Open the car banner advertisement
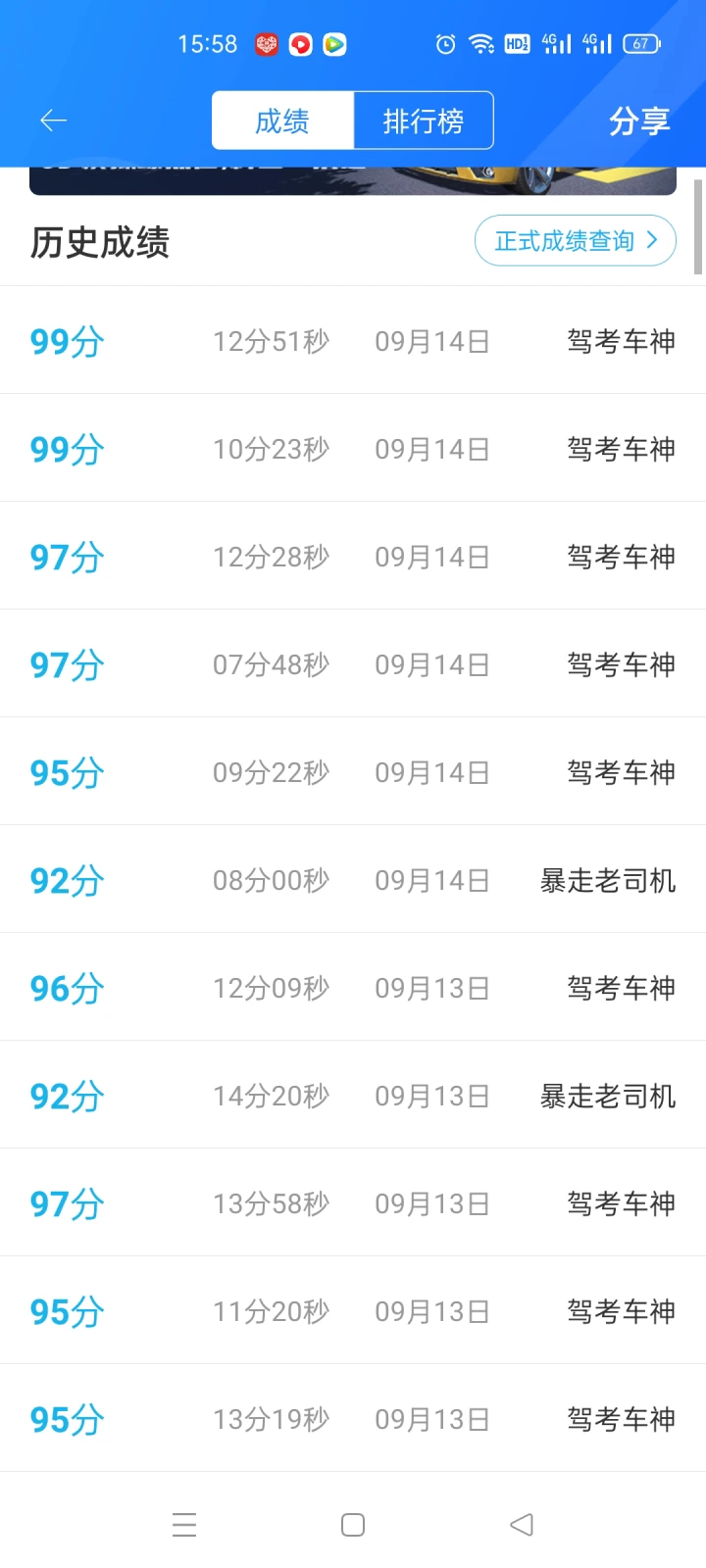Screen dimensions: 706x1568 click(x=353, y=181)
